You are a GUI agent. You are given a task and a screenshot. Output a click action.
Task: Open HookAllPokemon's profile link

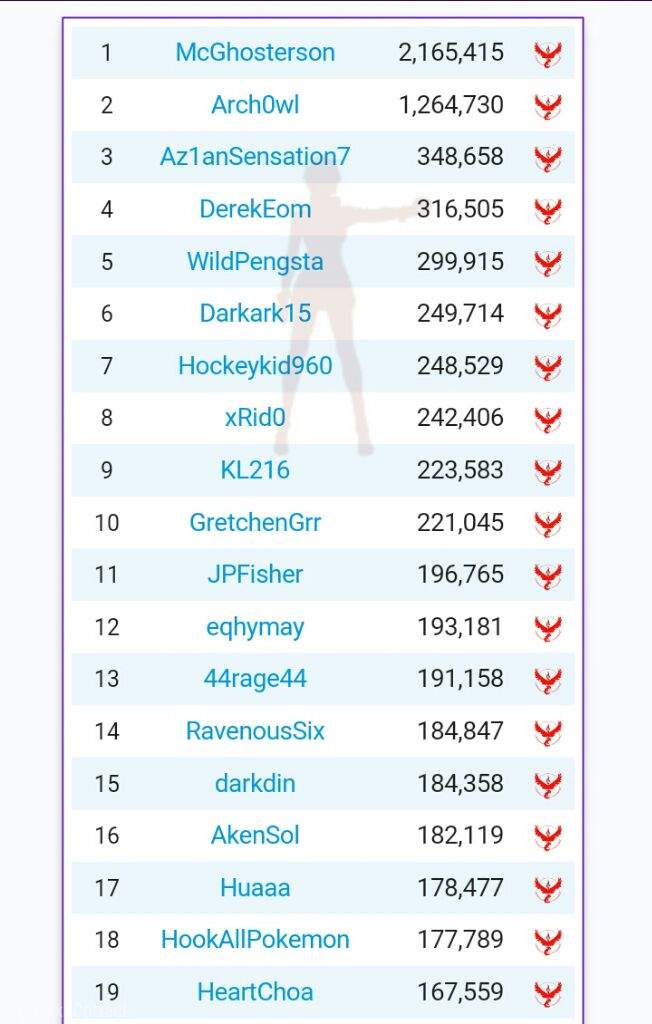255,940
